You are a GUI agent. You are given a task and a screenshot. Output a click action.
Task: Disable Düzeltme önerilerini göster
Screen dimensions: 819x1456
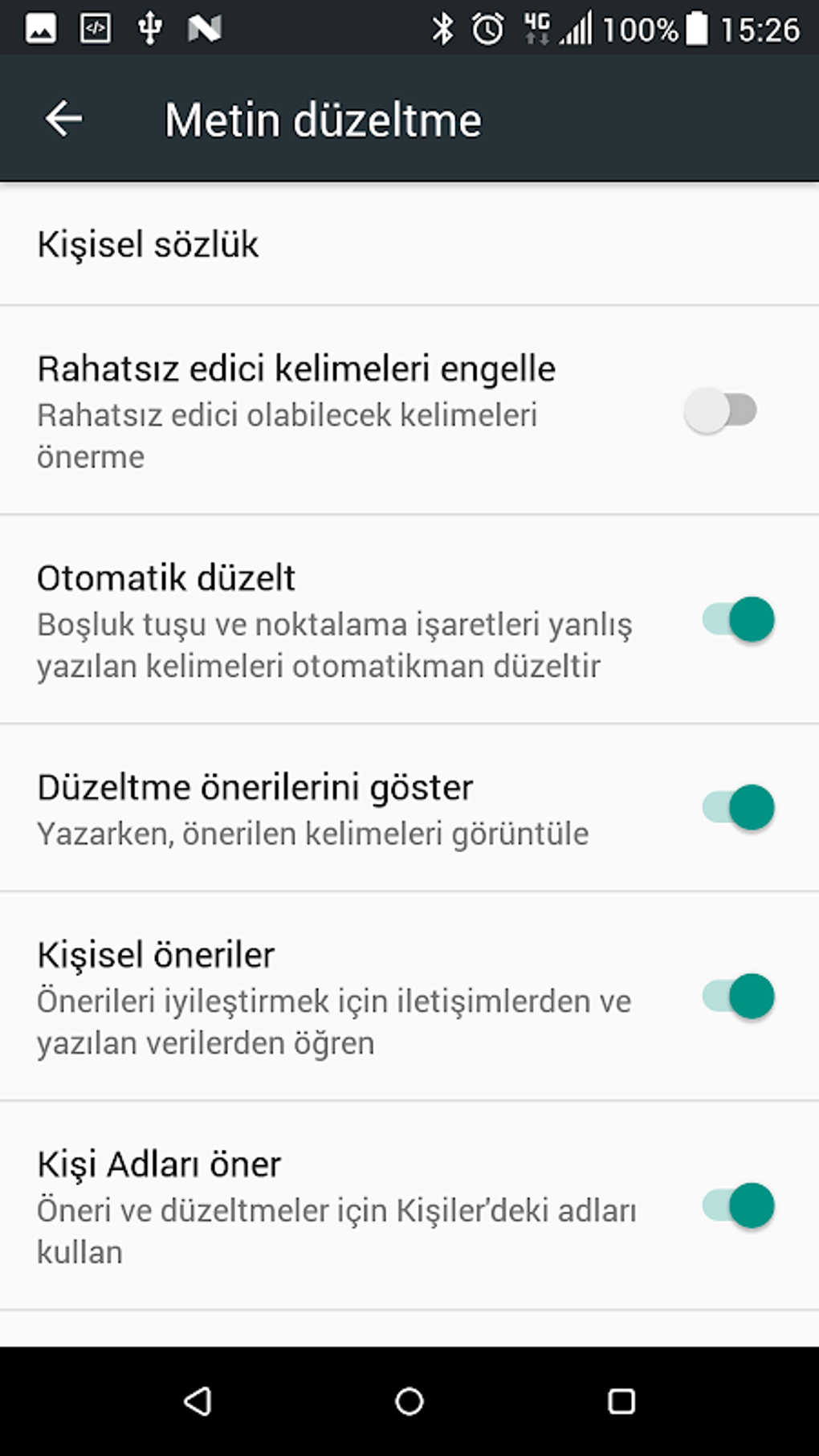738,808
